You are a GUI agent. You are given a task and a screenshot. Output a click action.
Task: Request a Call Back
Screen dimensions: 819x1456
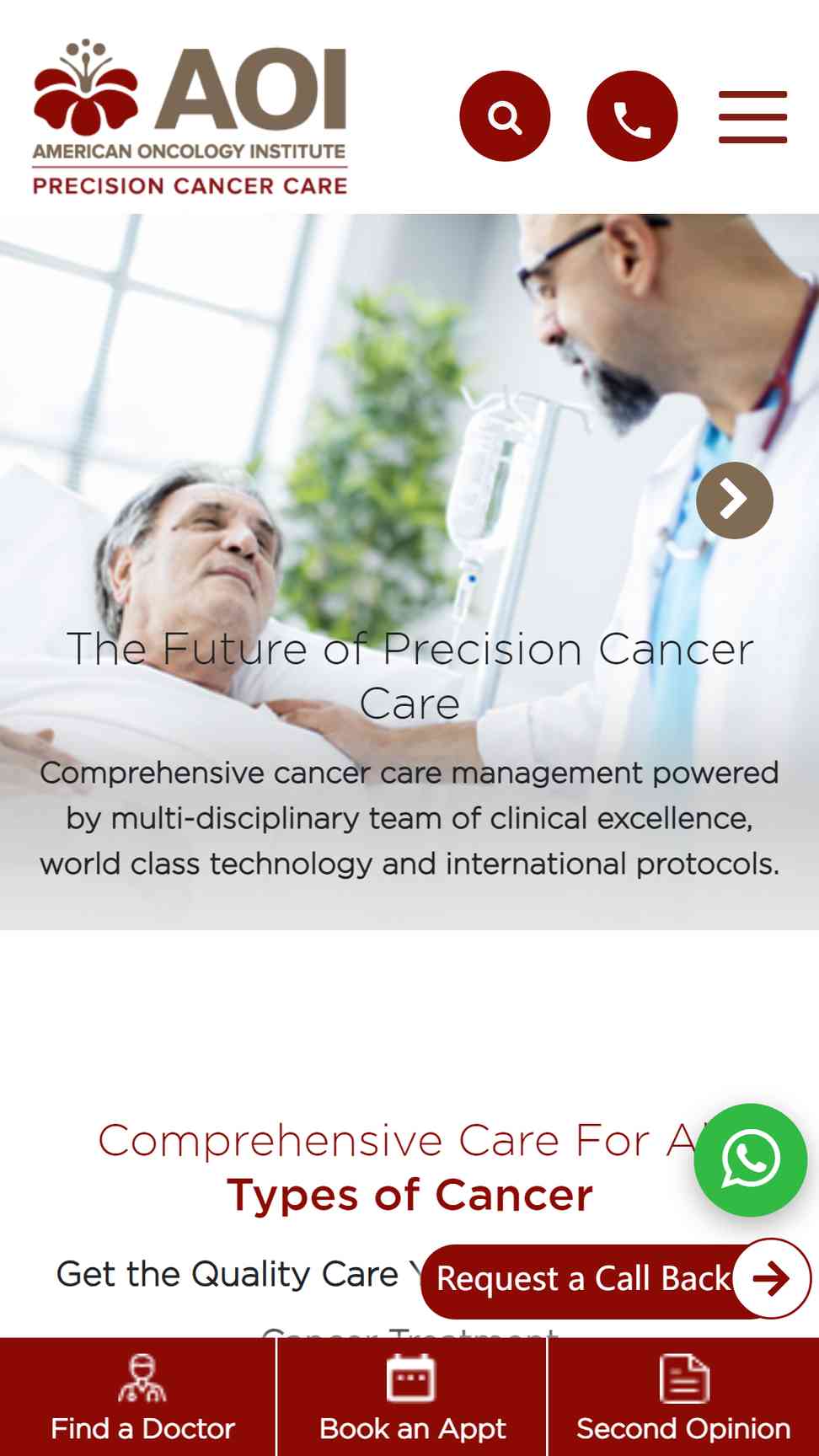(x=615, y=1279)
